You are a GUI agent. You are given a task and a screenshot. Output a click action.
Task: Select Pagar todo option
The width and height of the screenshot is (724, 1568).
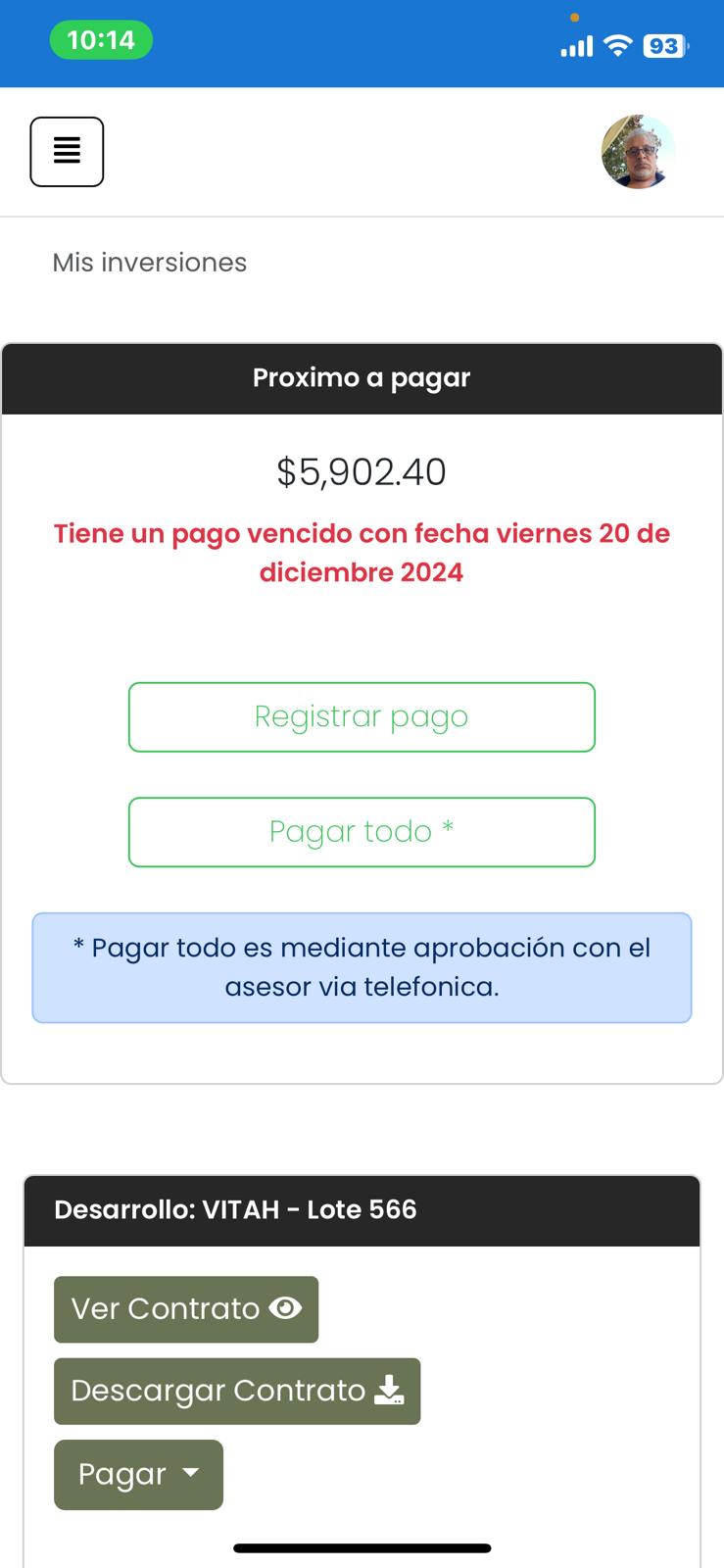pos(362,832)
